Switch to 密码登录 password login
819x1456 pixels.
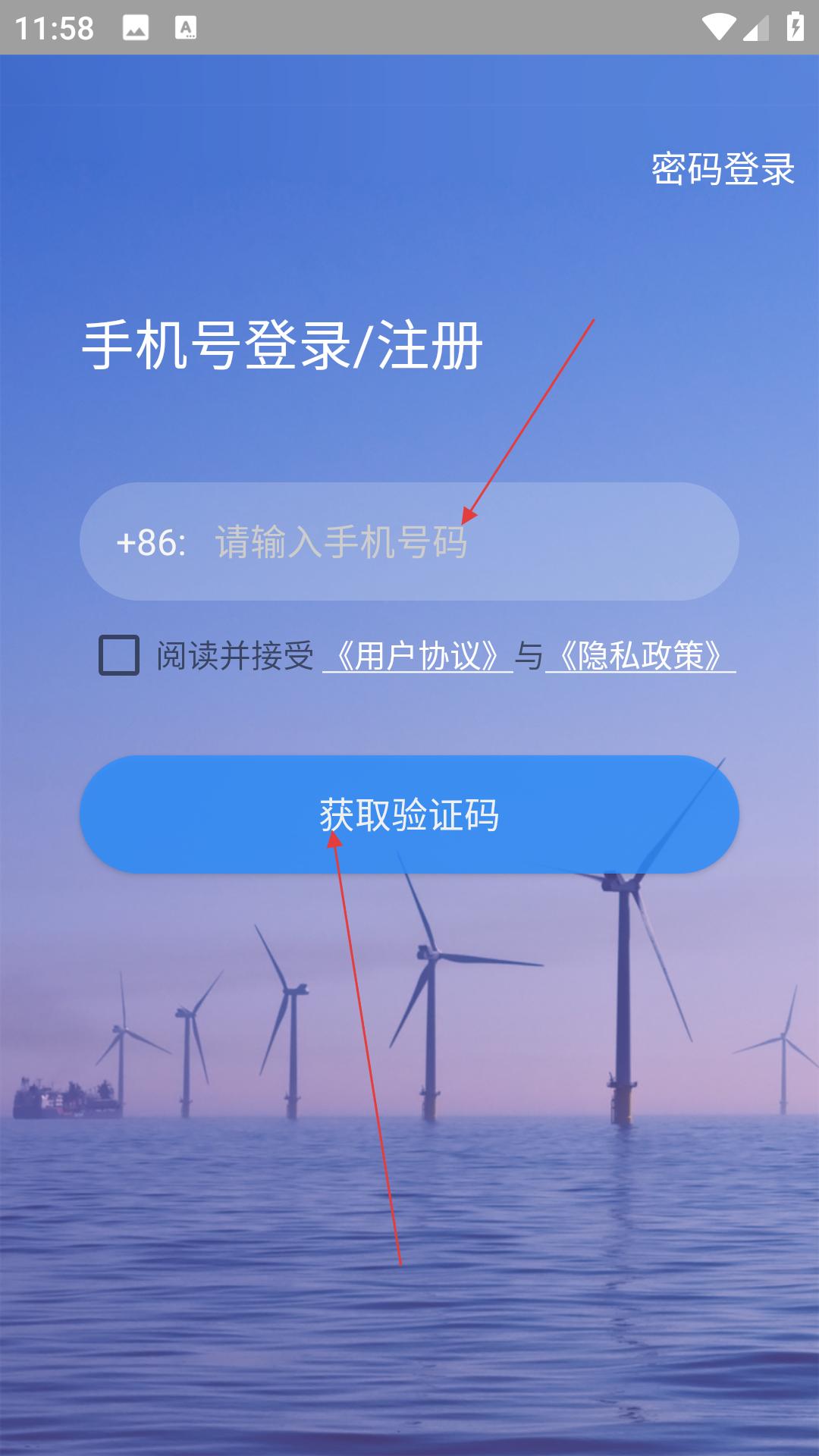723,168
